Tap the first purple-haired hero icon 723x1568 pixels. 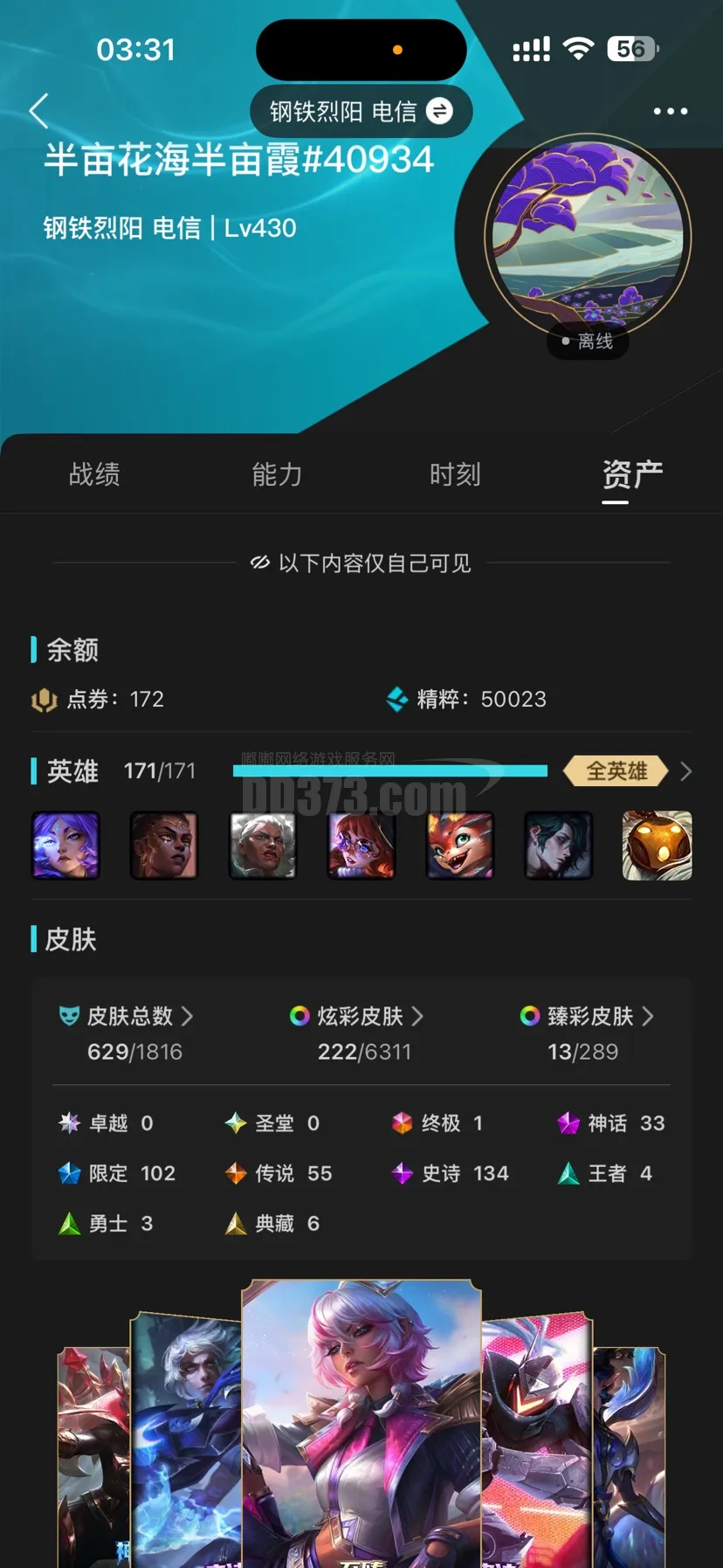coord(65,845)
